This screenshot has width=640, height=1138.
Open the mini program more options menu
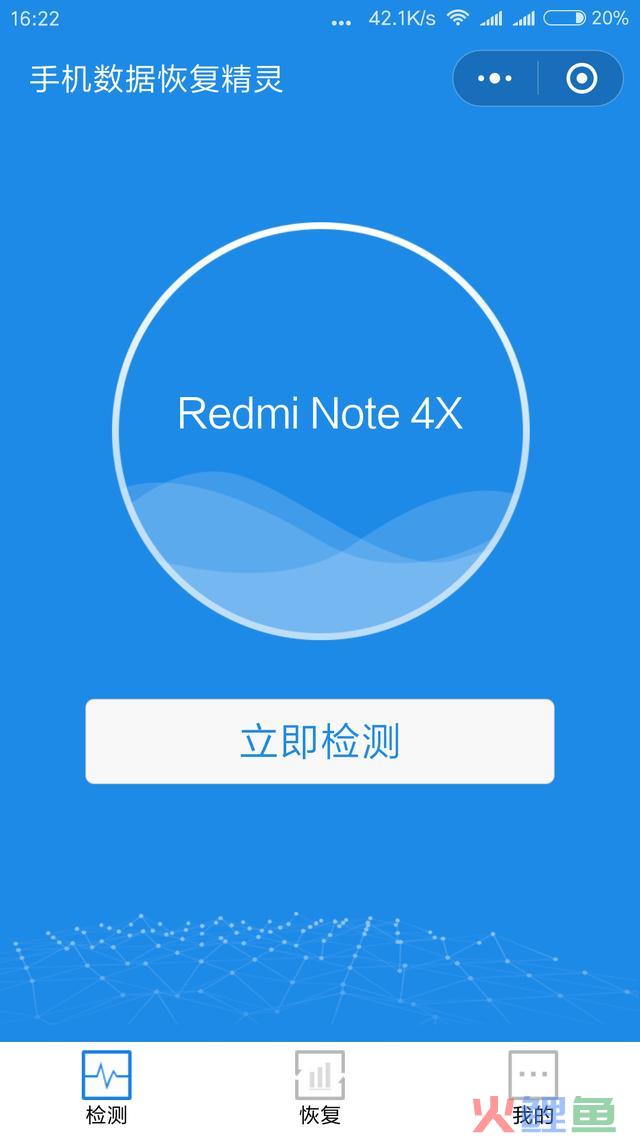click(495, 78)
